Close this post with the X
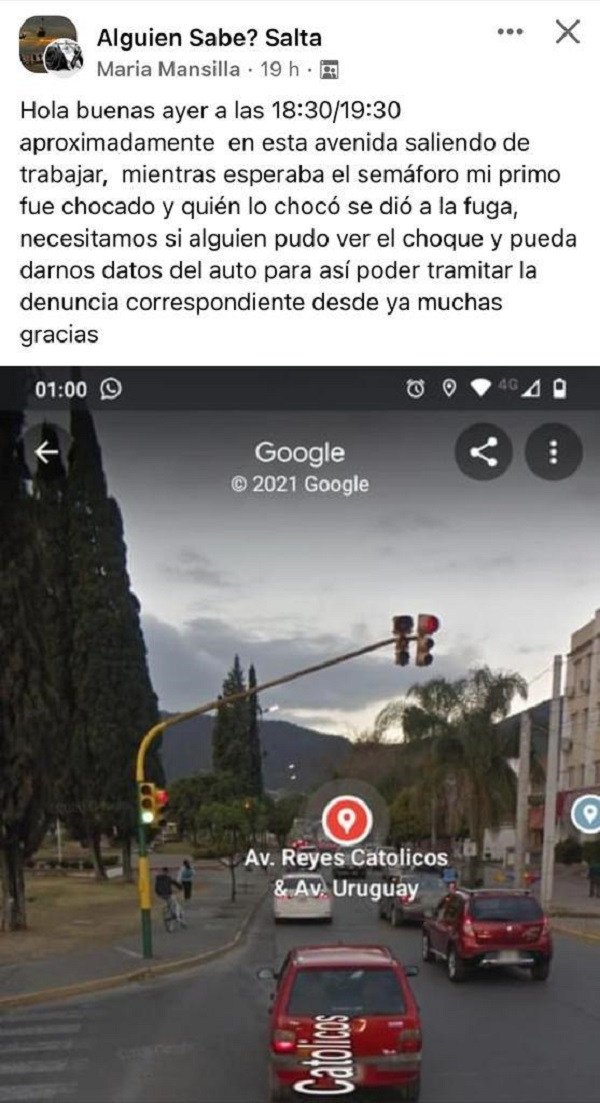The width and height of the screenshot is (600, 1103). coord(567,32)
